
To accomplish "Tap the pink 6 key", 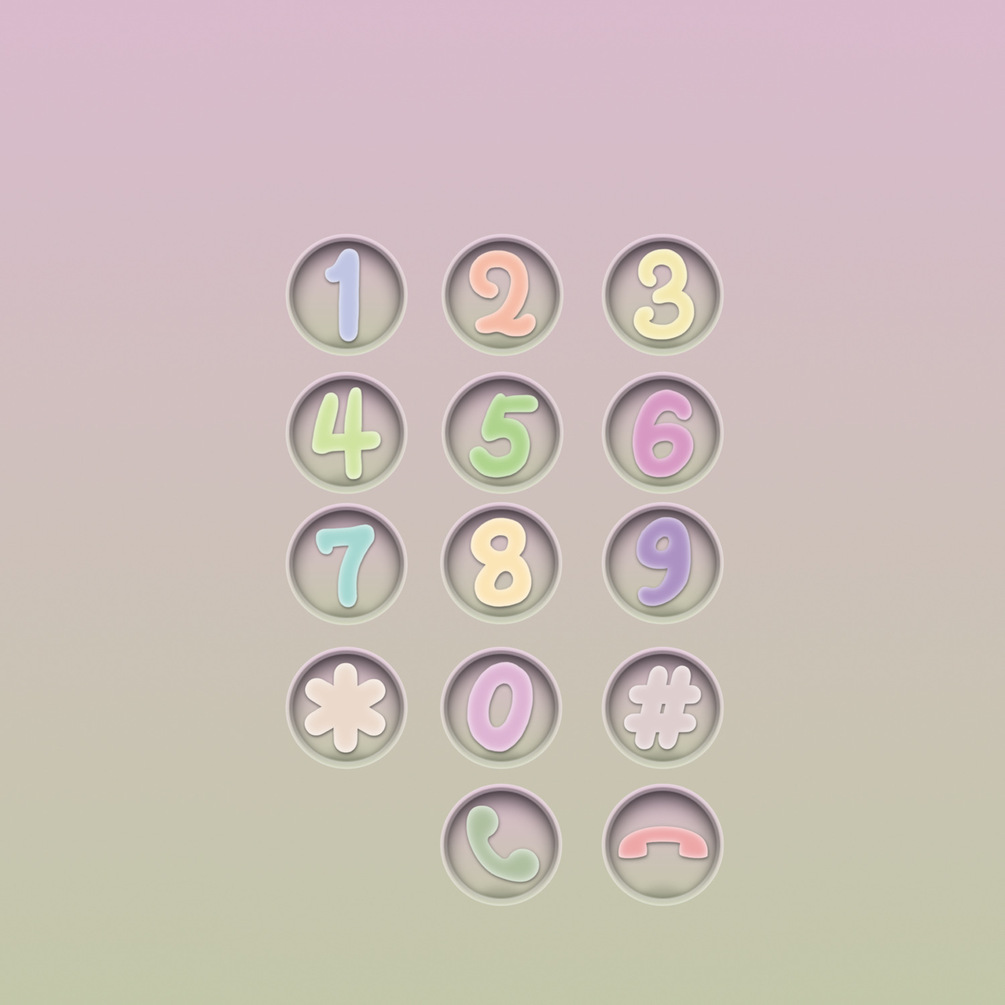I will point(662,433).
